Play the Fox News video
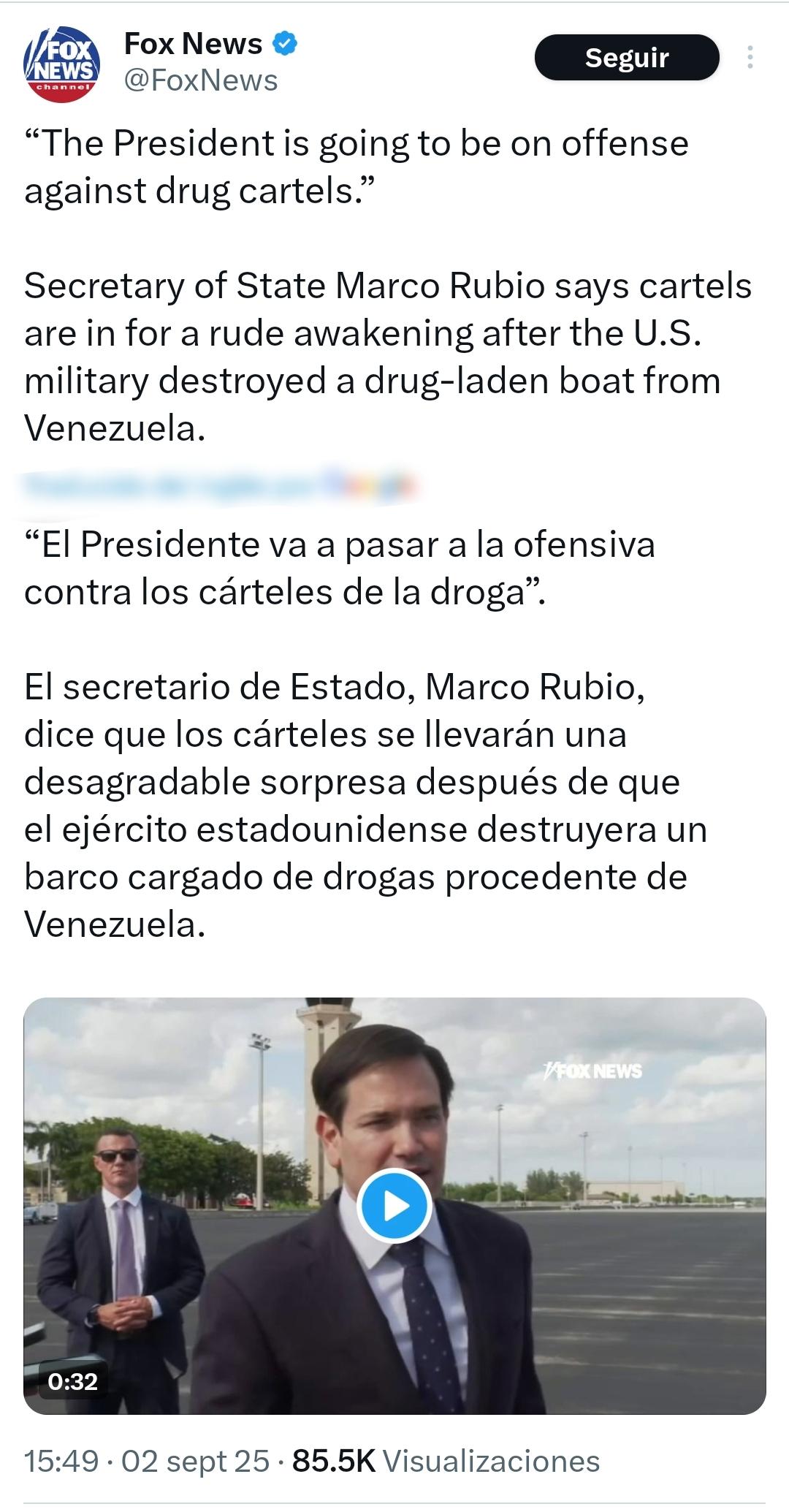 (394, 1205)
